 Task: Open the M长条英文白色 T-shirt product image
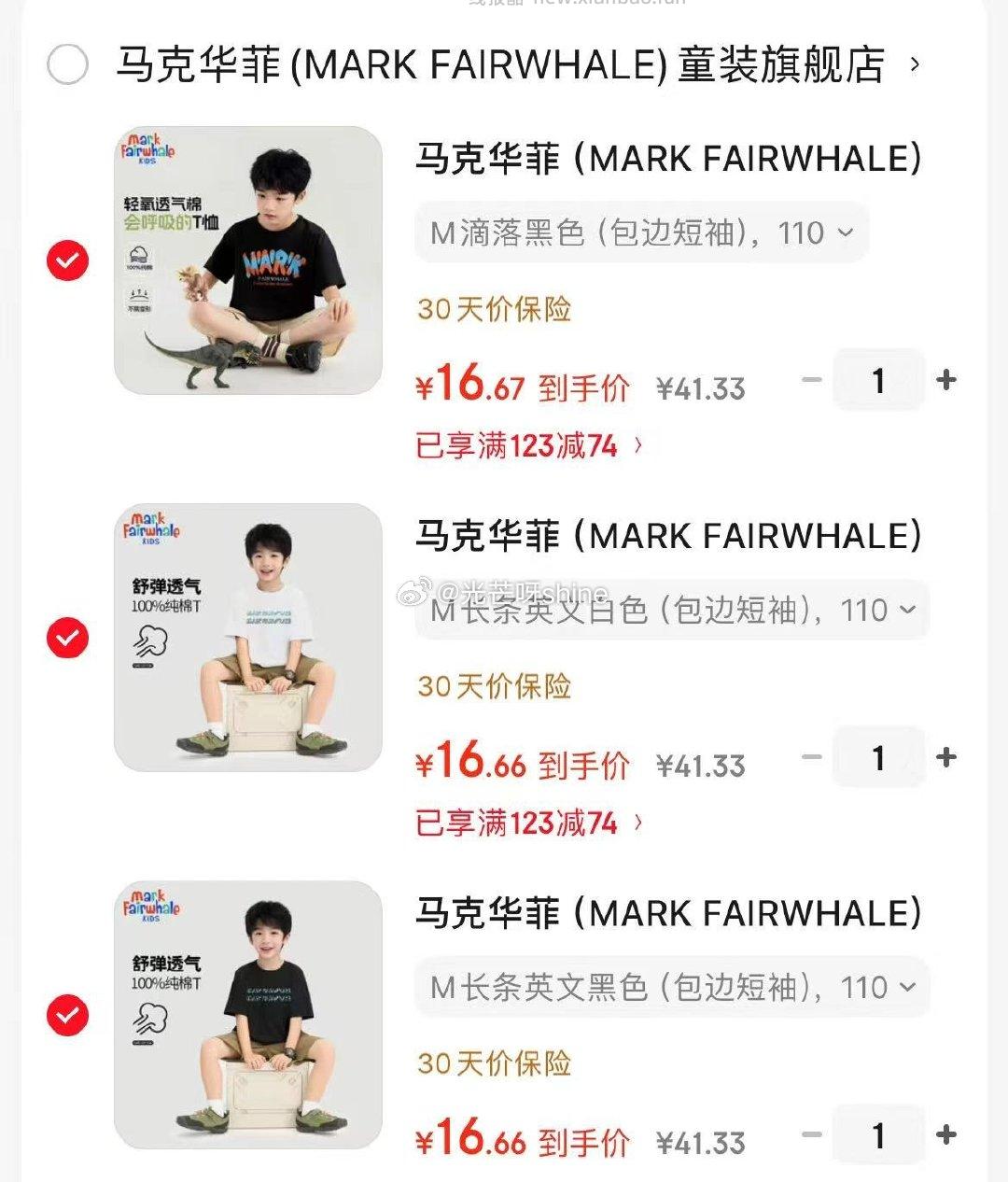pyautogui.click(x=248, y=638)
